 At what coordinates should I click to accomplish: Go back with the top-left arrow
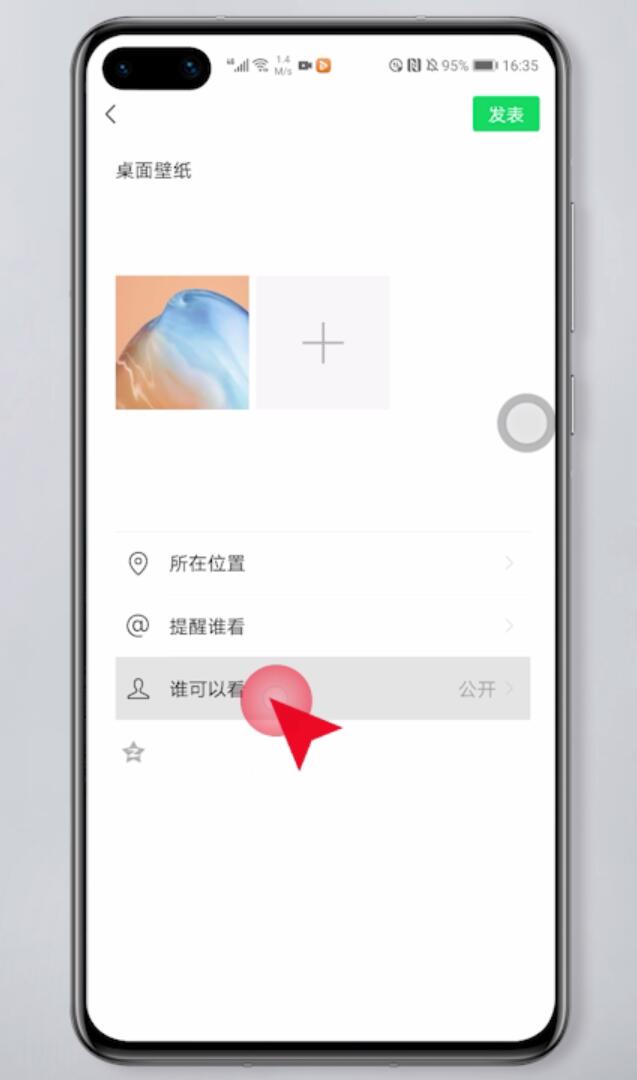111,114
